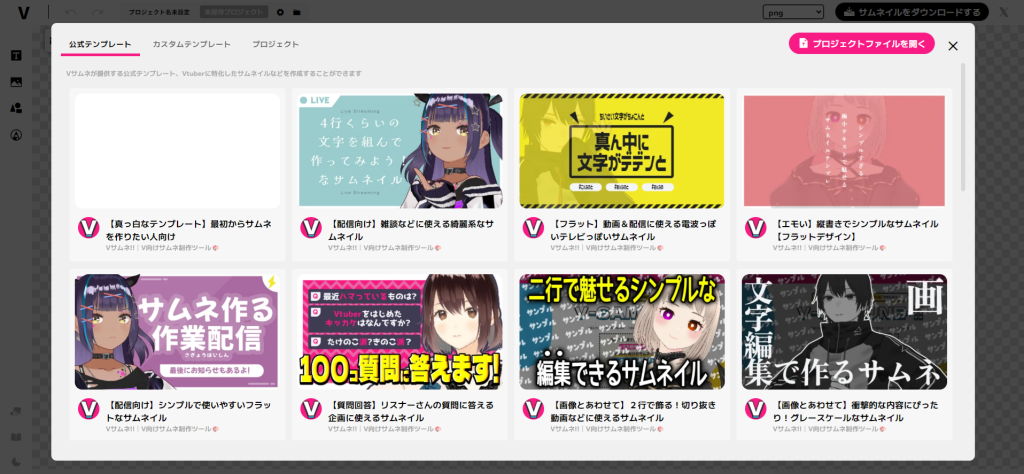Open a project file with プロジェクトファイルを開く
The height and width of the screenshot is (474, 1024).
coord(862,44)
